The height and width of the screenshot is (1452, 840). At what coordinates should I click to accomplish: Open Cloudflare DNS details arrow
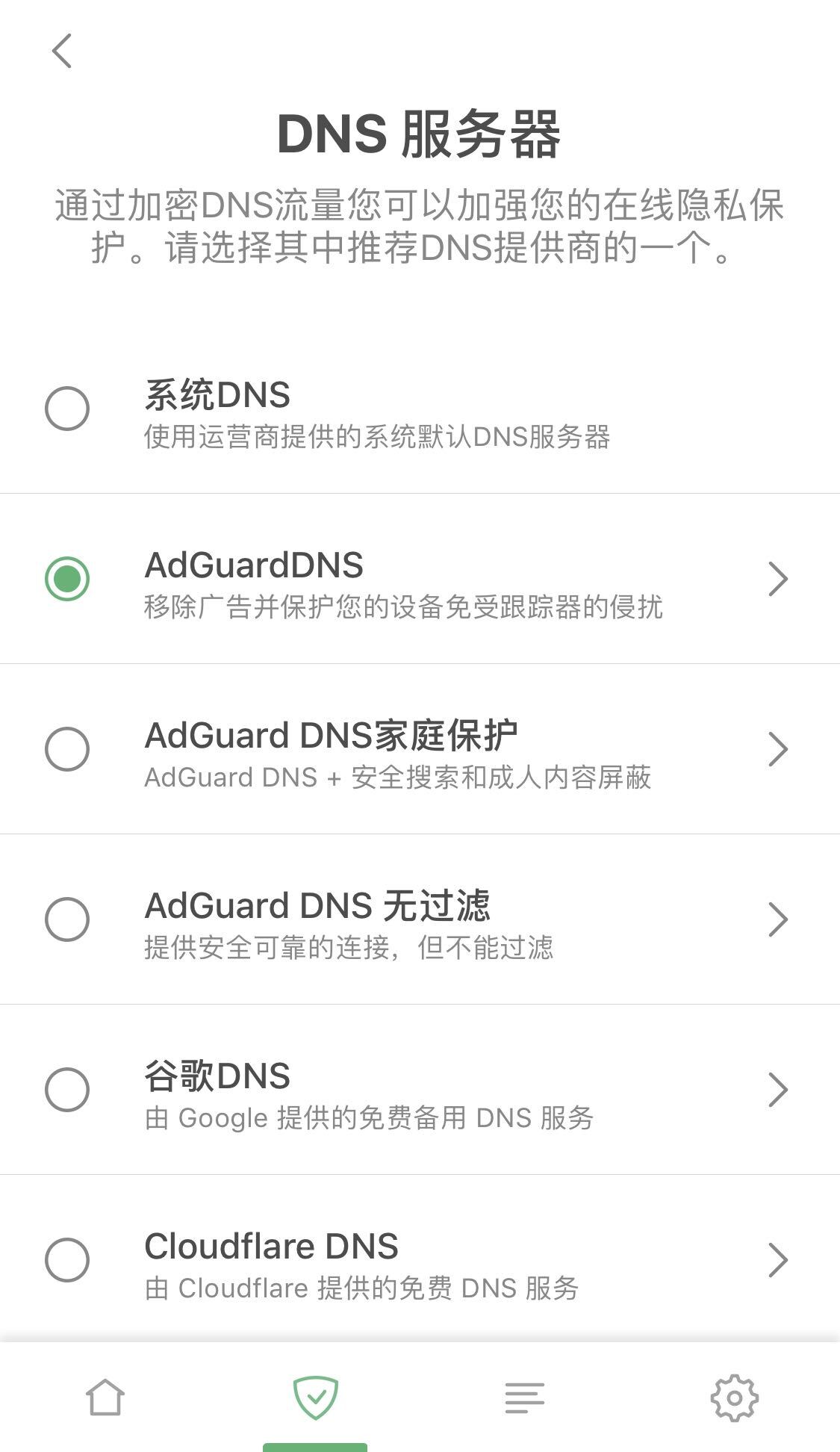[778, 1260]
